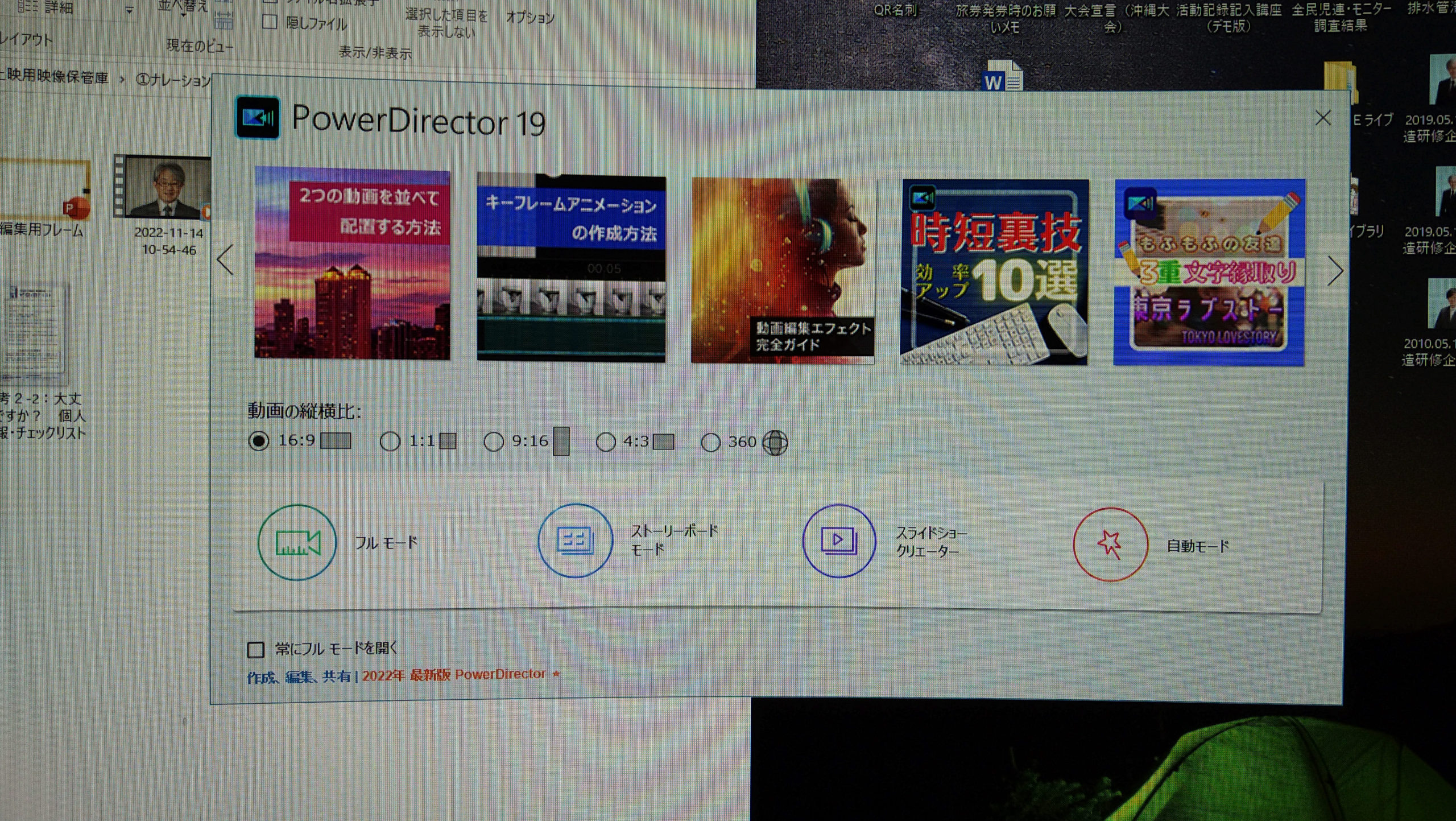The width and height of the screenshot is (1456, 821).
Task: Enable 常にフル モードを開く checkbox
Action: point(256,649)
